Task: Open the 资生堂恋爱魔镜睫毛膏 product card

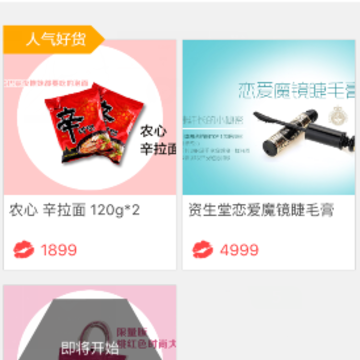Action: [x=269, y=155]
